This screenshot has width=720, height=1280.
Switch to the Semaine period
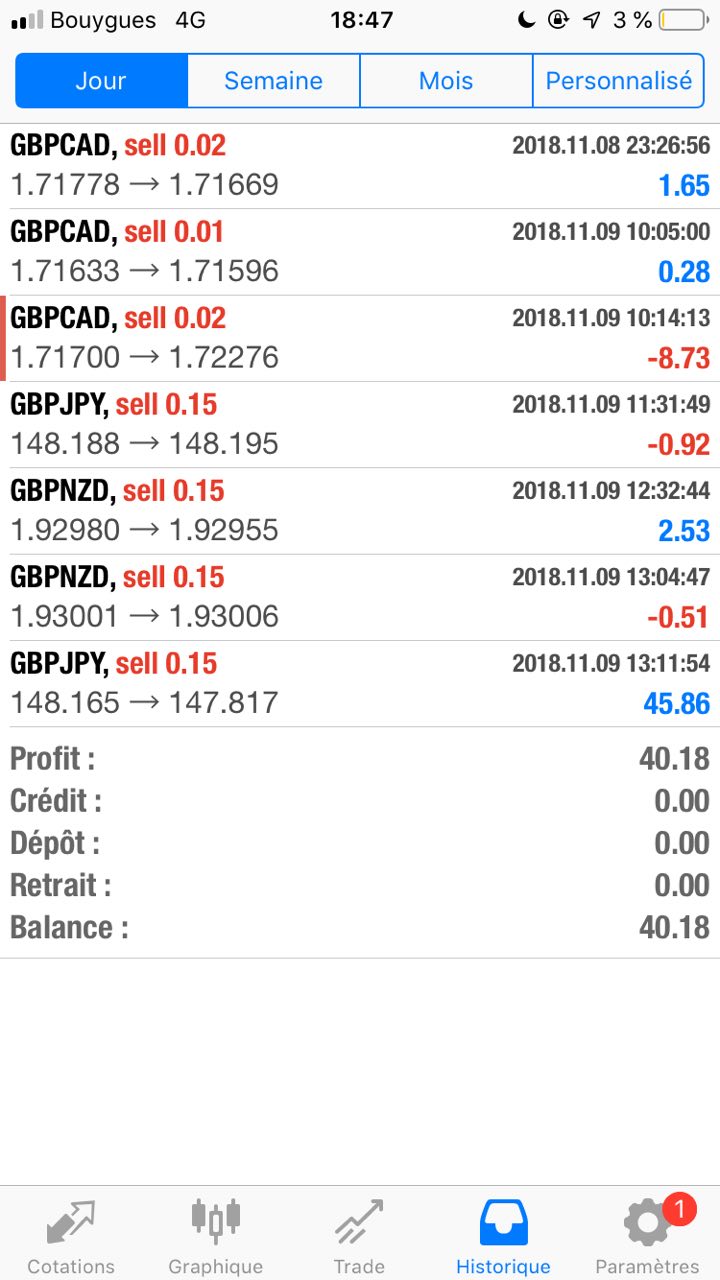pyautogui.click(x=273, y=81)
